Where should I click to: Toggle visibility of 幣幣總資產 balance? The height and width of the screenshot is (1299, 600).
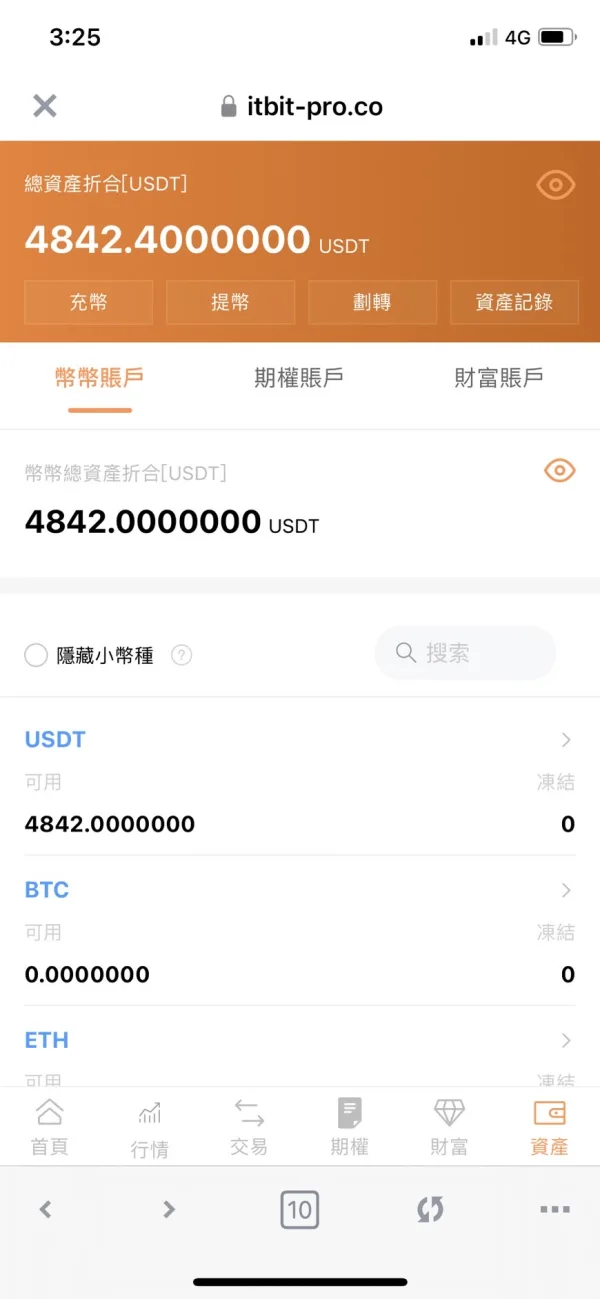559,470
